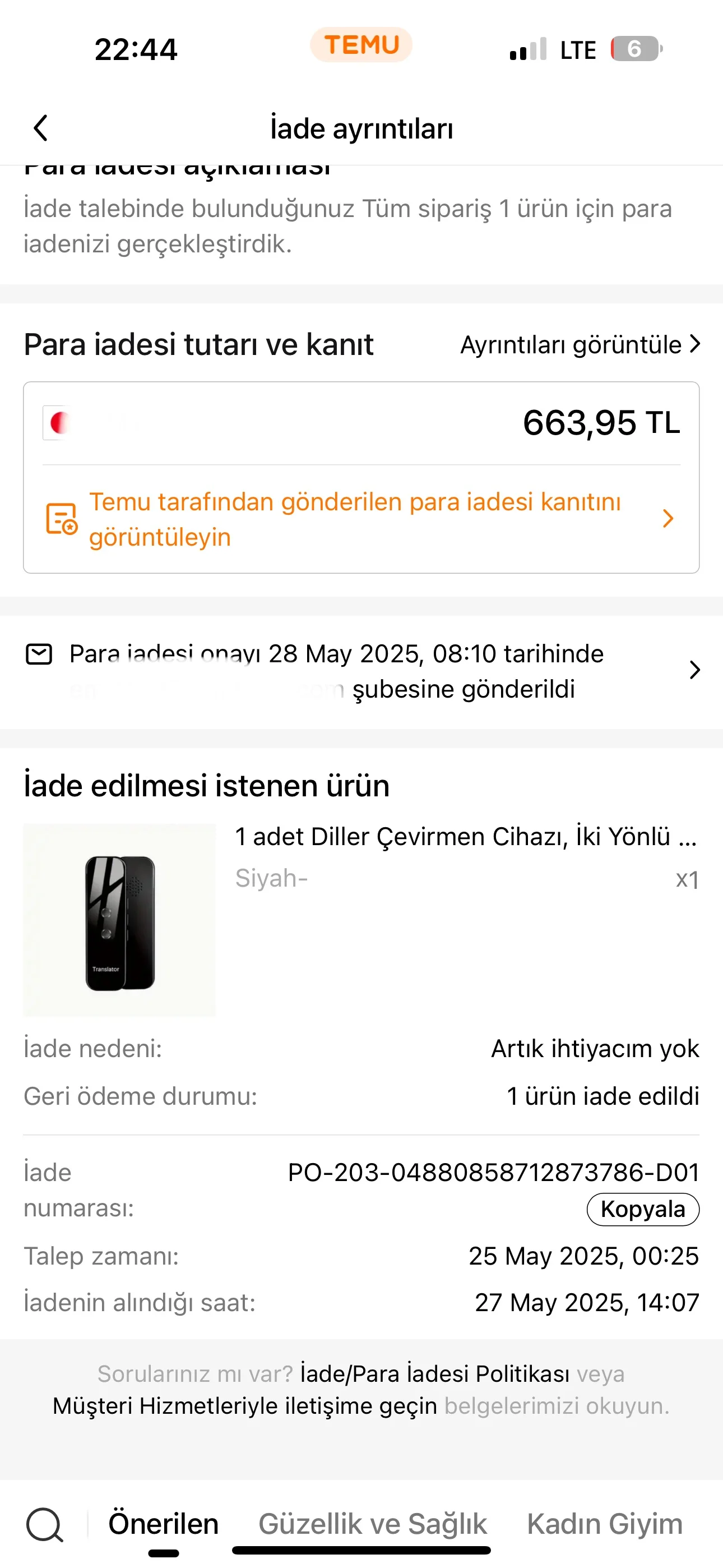Select the Önerilen tab
This screenshot has height=1568, width=723.
163,1524
